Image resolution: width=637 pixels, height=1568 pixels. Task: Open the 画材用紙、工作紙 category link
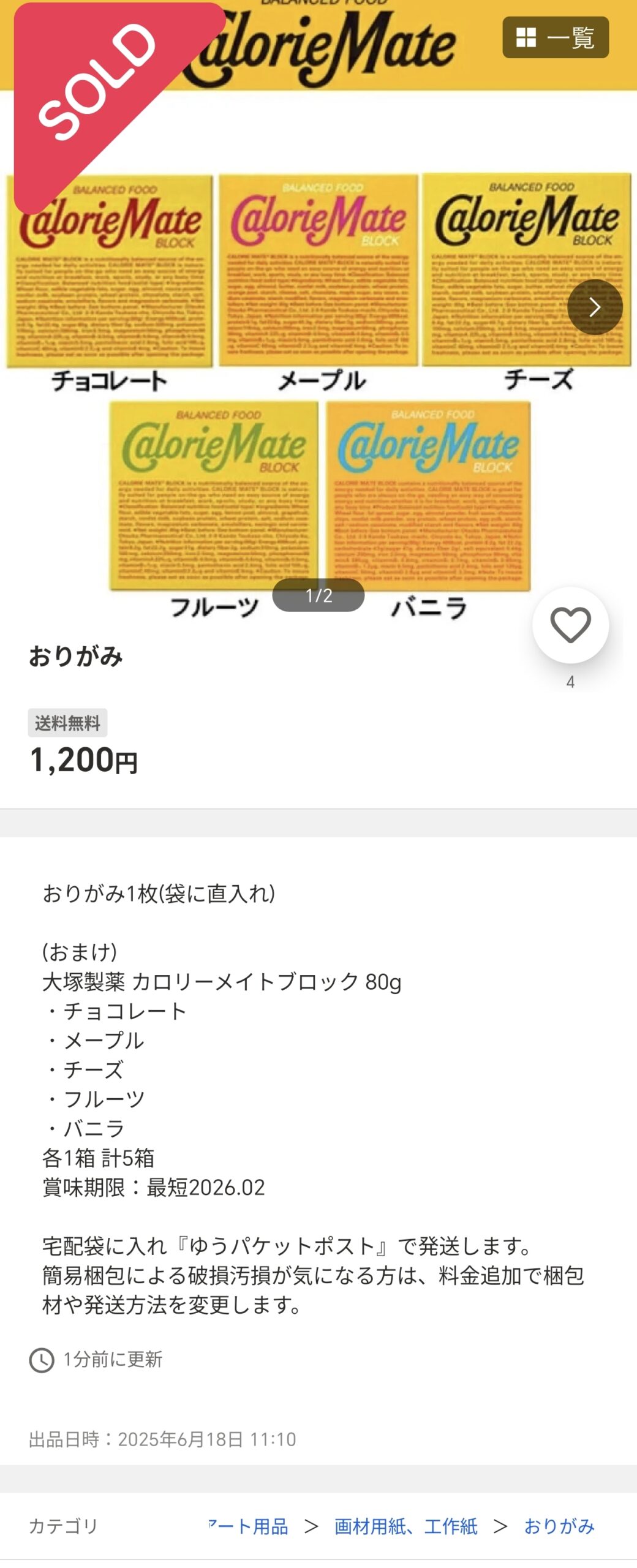(405, 1526)
